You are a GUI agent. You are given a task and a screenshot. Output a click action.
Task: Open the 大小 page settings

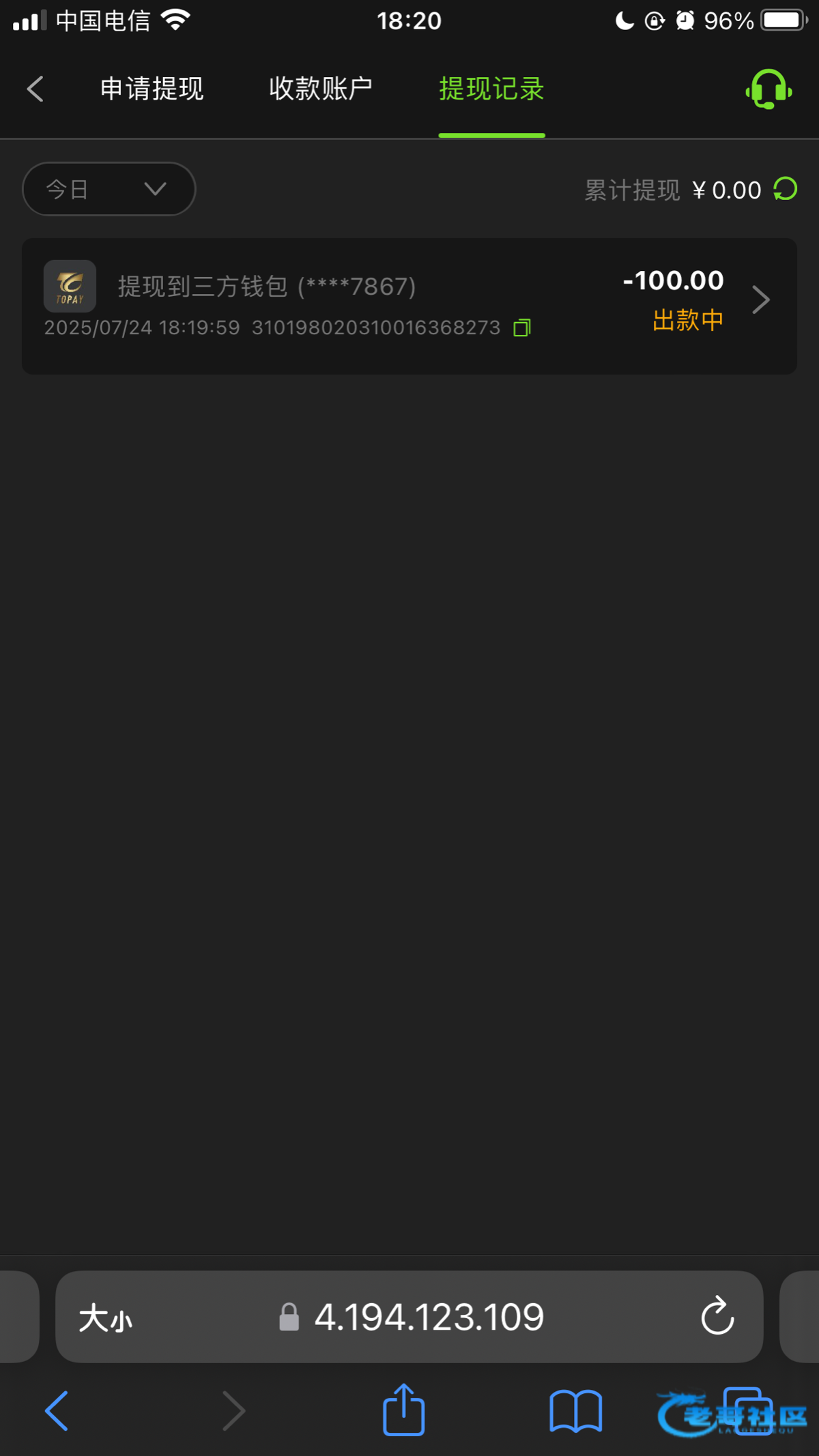pos(106,1317)
